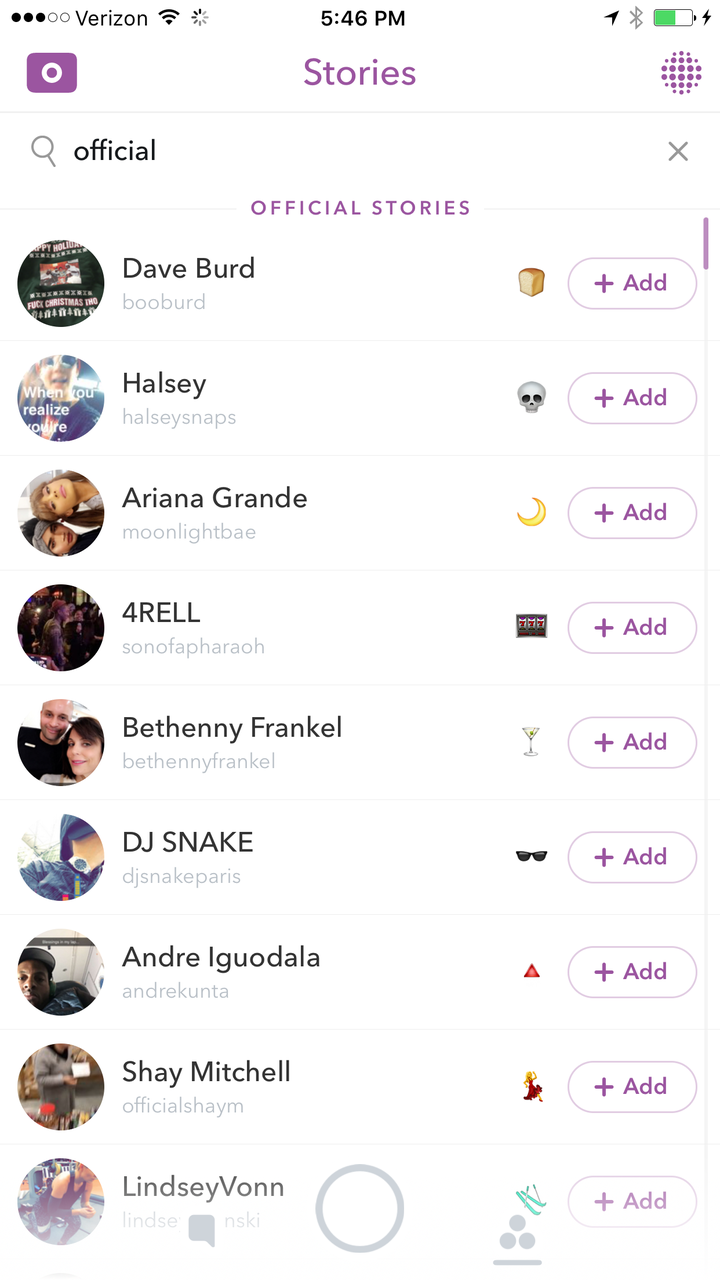Click the ski emoji beside LindseyVonn
Screen dimensions: 720x1280
coord(531,1196)
